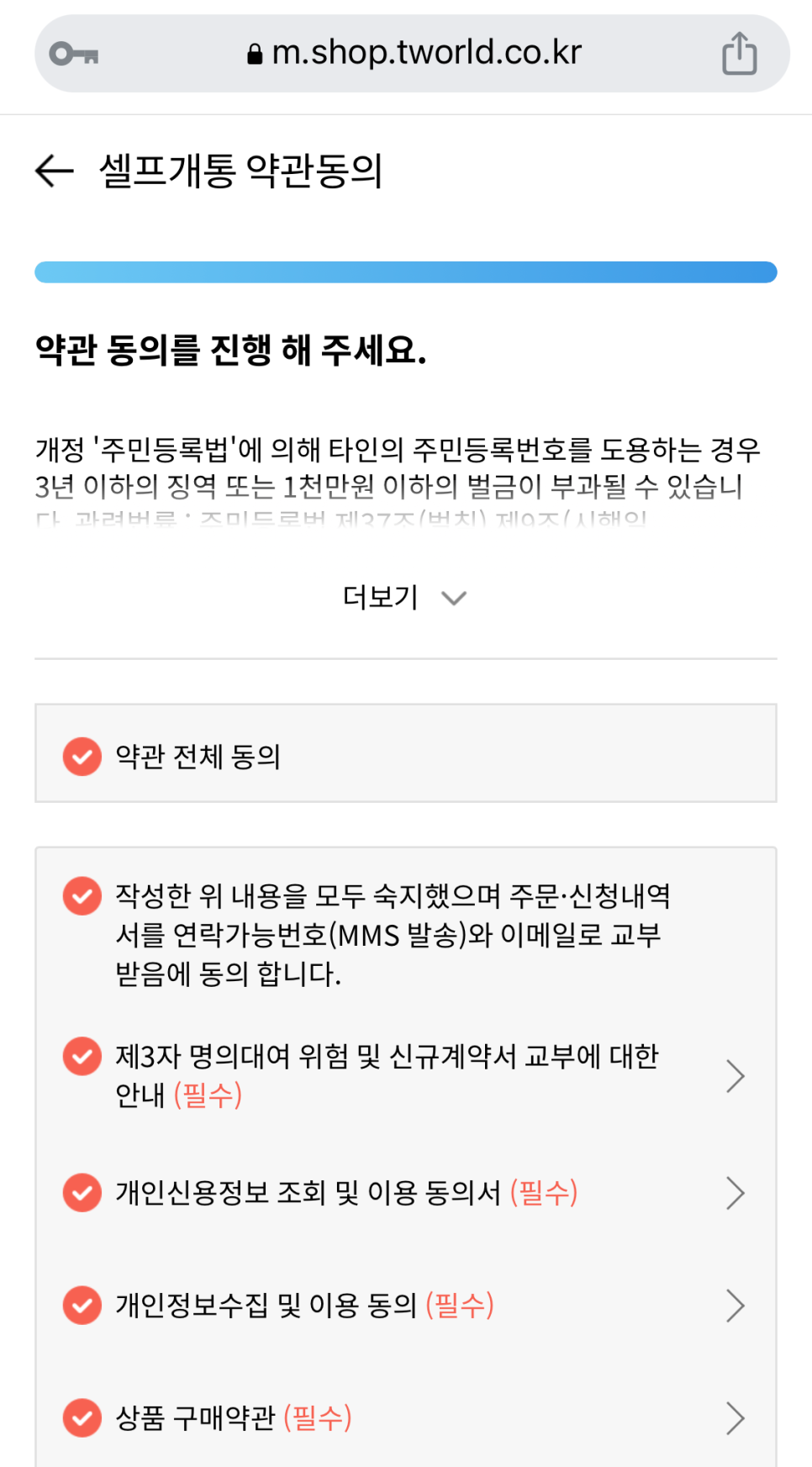View 개인신용정보 조회 및 이용 동의서 details

736,1193
